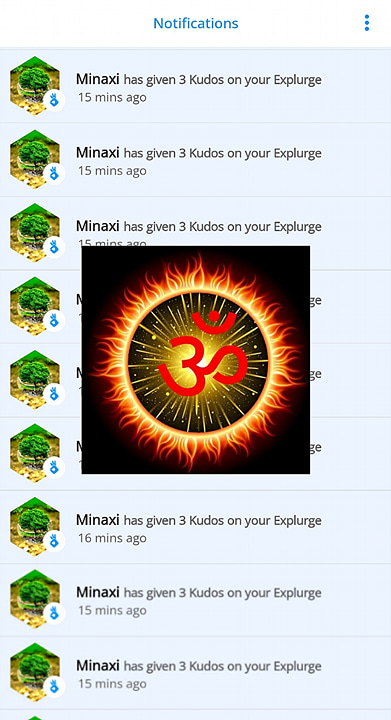The height and width of the screenshot is (720, 391).
Task: Open Minaxi's Kudos notification from 16 mins ago
Action: (196, 527)
